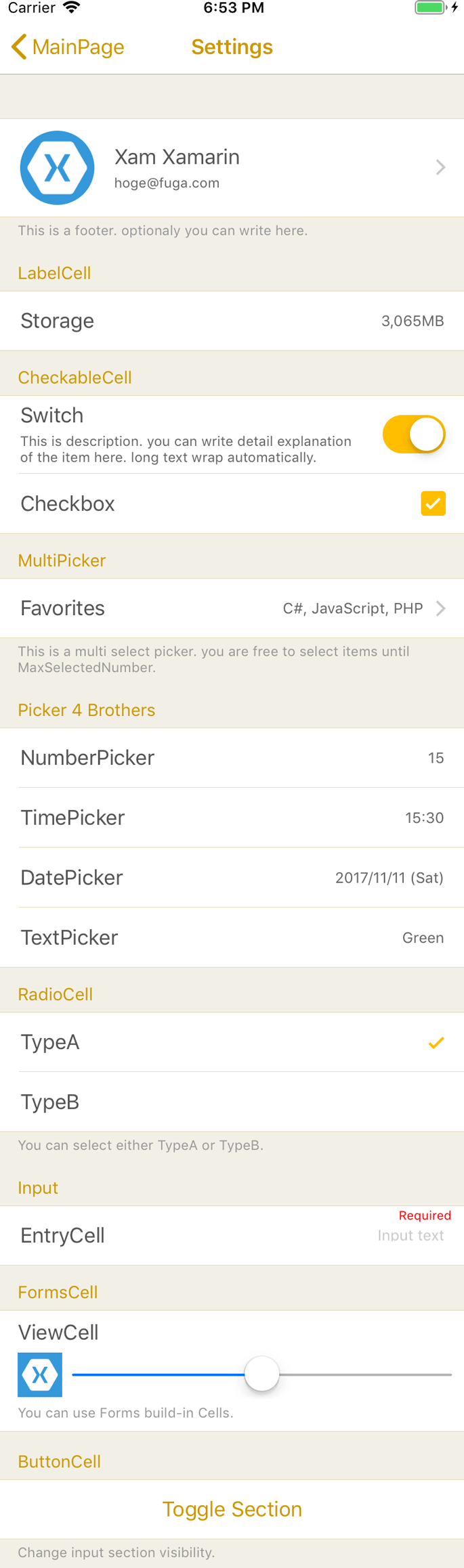
Task: Open the TextPicker set to Green
Action: [232, 937]
